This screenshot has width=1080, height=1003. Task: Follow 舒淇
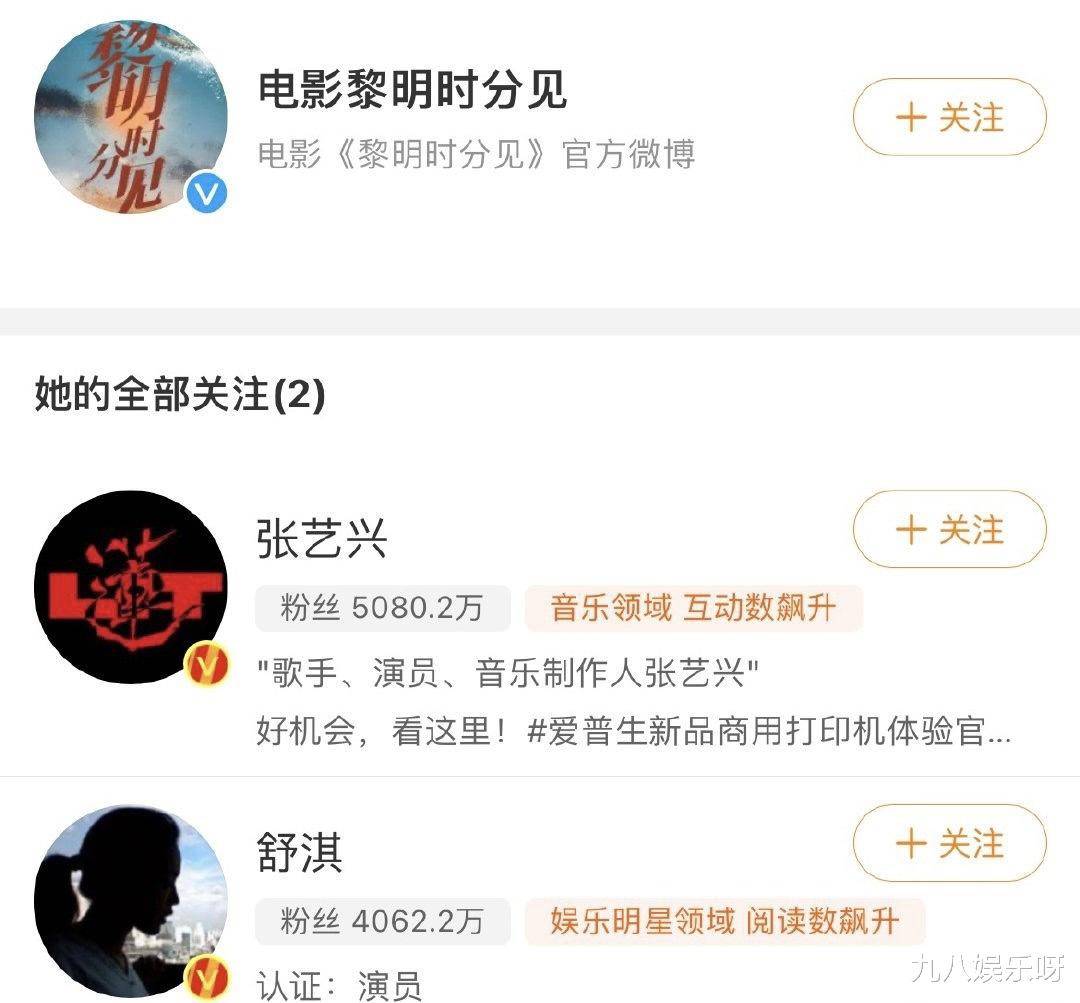(x=949, y=844)
